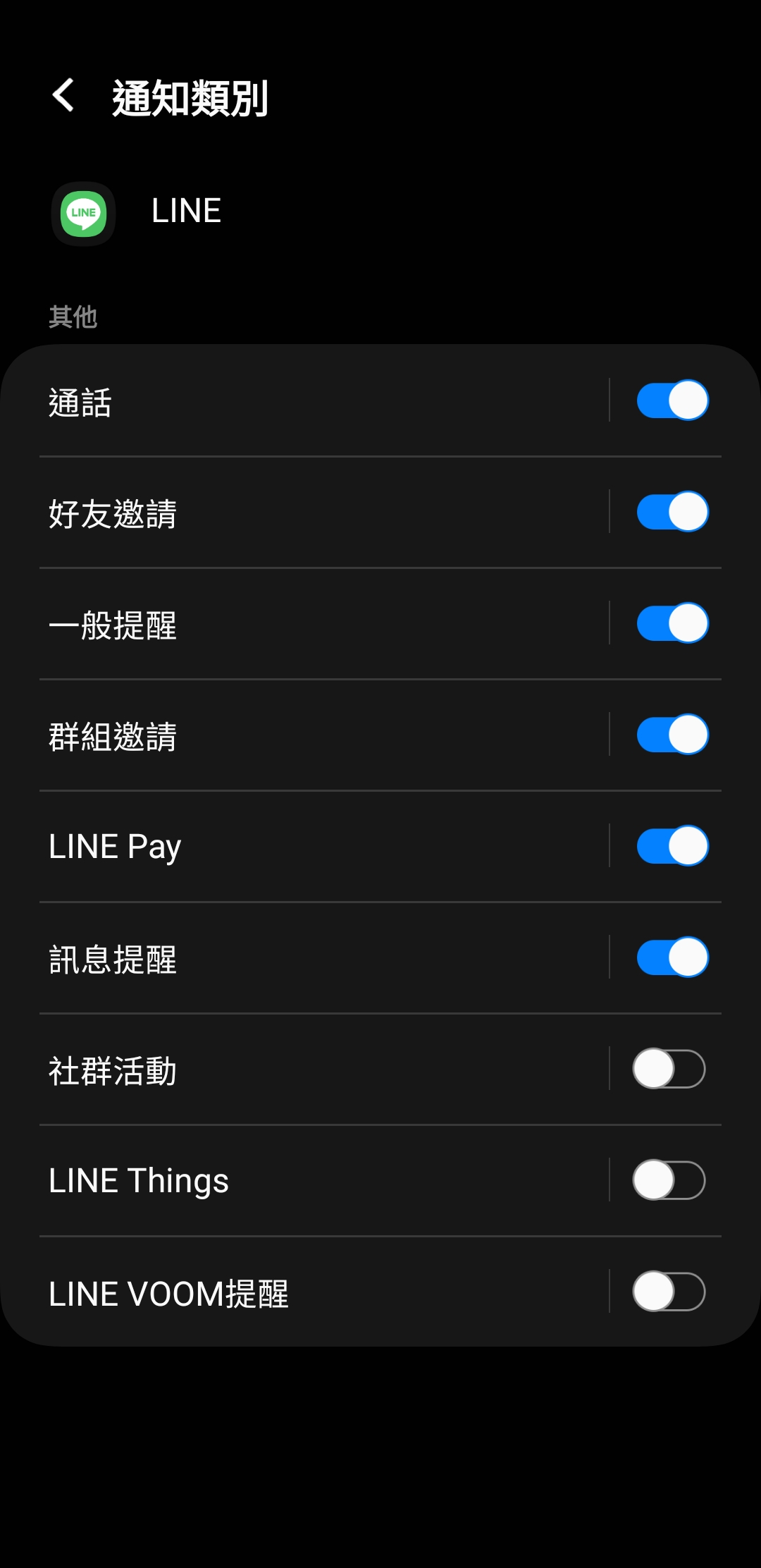The image size is (761, 1568).
Task: Toggle off the 一般提醒 switch
Action: 672,623
